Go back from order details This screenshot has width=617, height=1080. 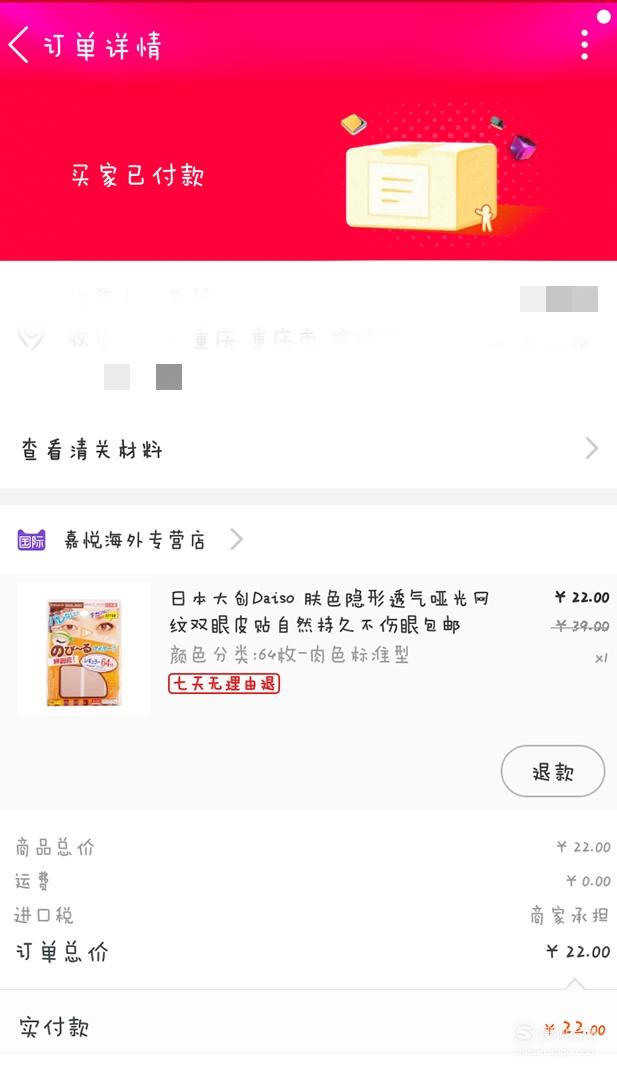tap(19, 45)
